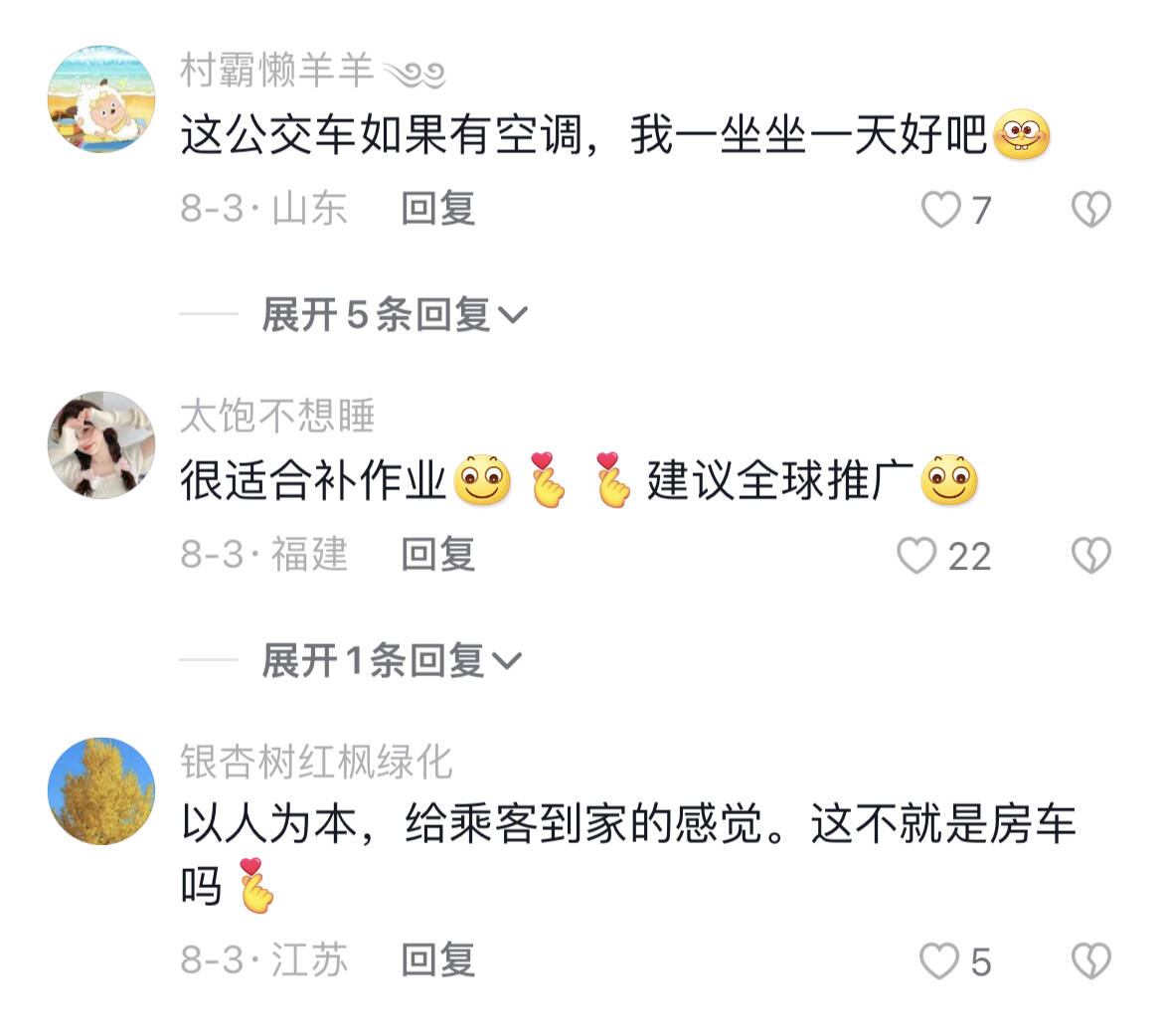The height and width of the screenshot is (1036, 1163).
Task: Like 太饱不想睡's comment
Action: [x=916, y=556]
